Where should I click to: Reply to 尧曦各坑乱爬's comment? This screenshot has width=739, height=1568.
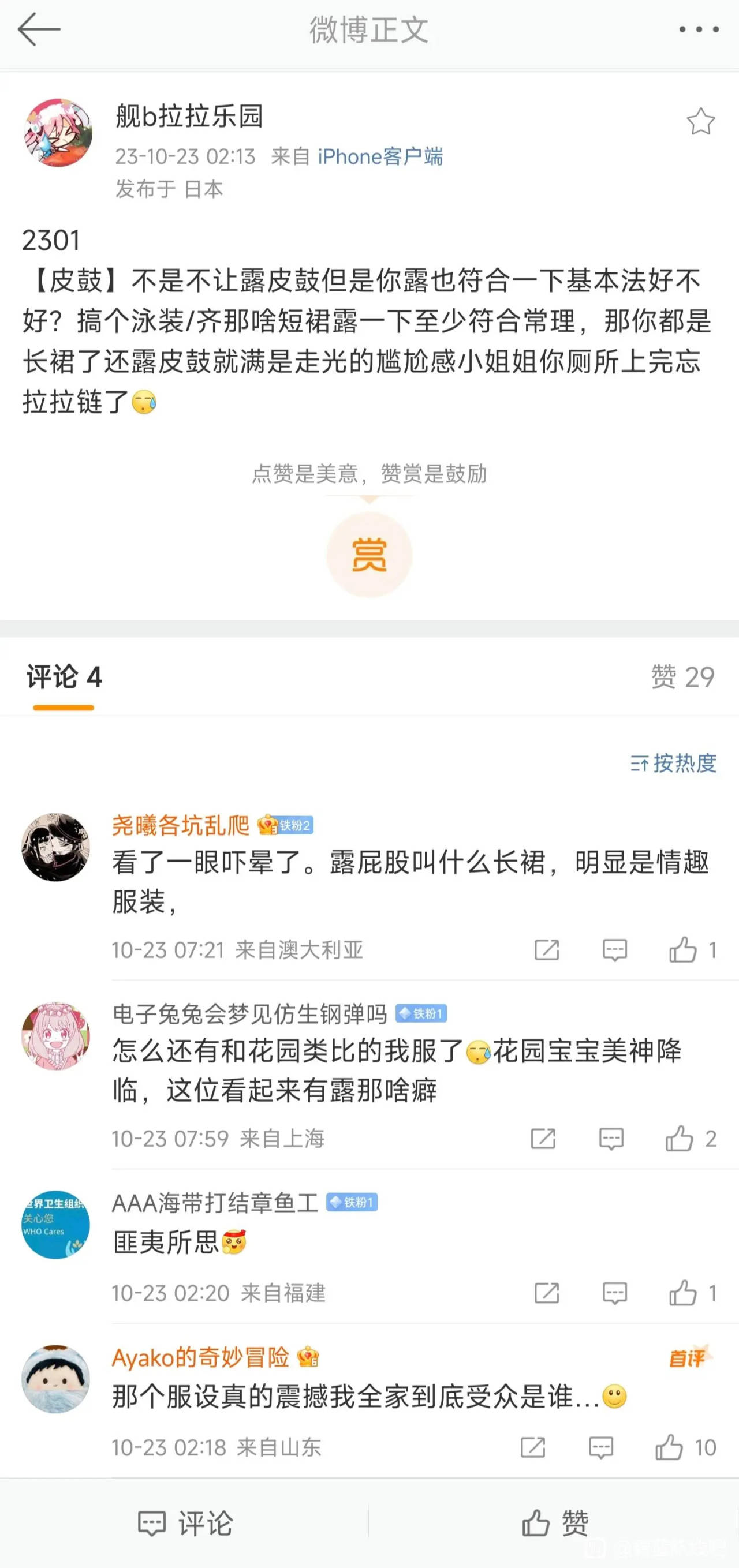(x=614, y=949)
